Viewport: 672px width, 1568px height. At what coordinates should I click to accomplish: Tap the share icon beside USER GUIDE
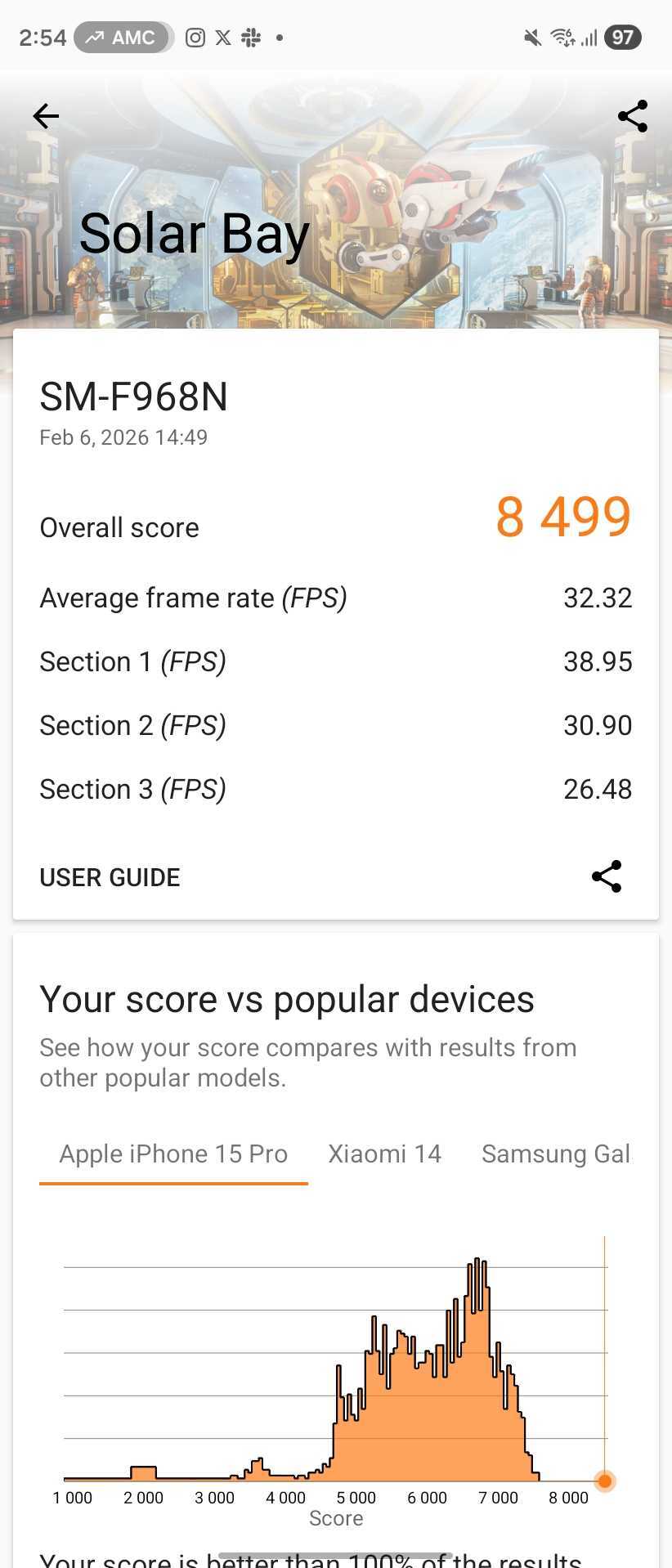[607, 876]
